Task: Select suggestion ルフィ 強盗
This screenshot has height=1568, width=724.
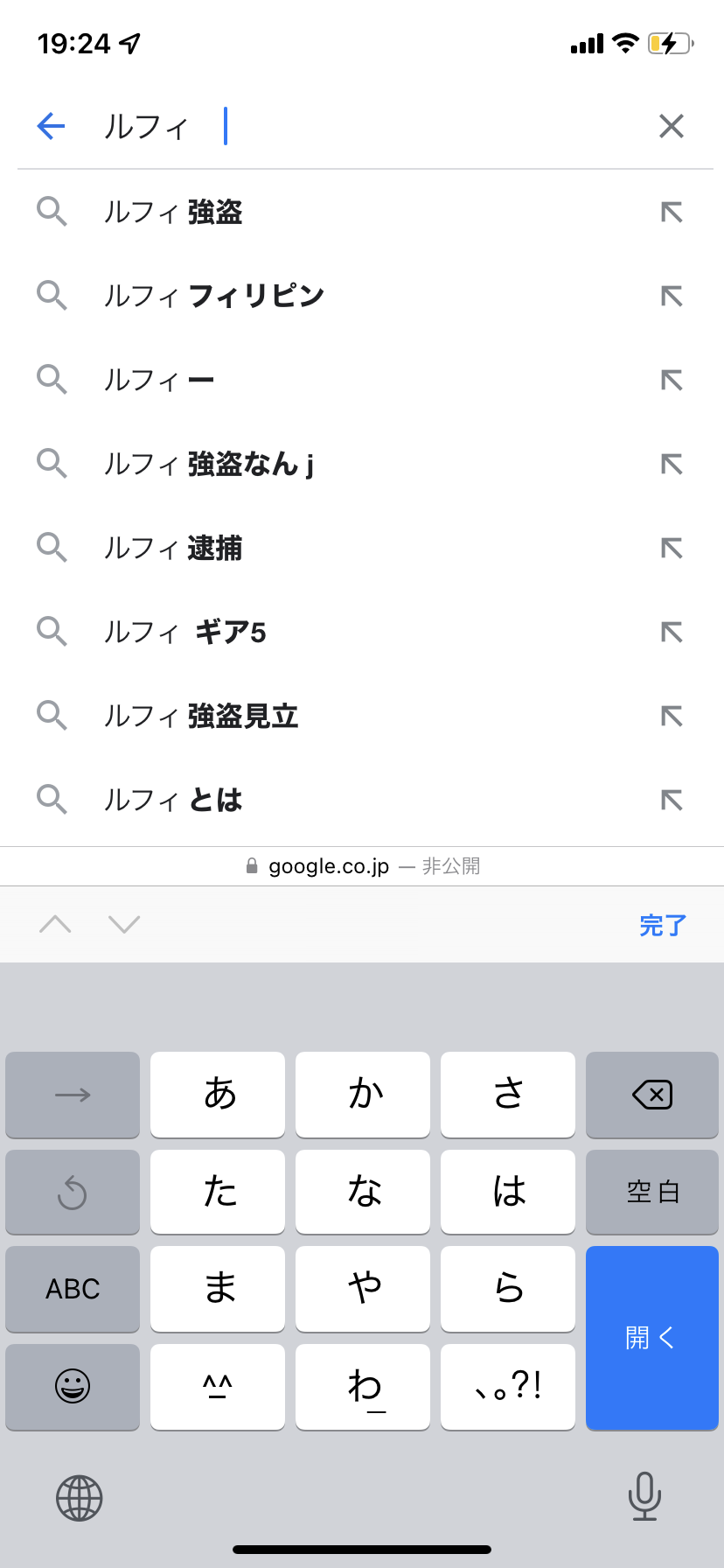Action: coord(362,212)
